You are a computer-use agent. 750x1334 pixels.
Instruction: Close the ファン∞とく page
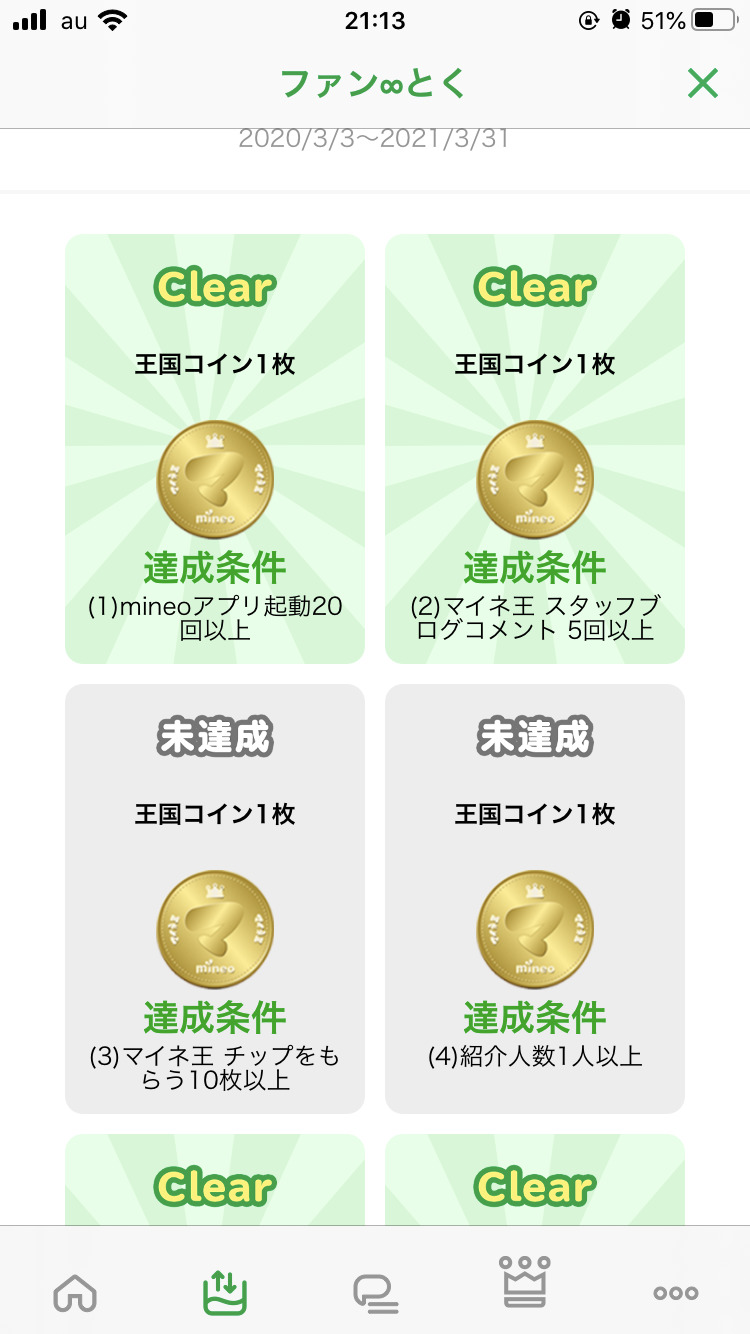pos(703,84)
